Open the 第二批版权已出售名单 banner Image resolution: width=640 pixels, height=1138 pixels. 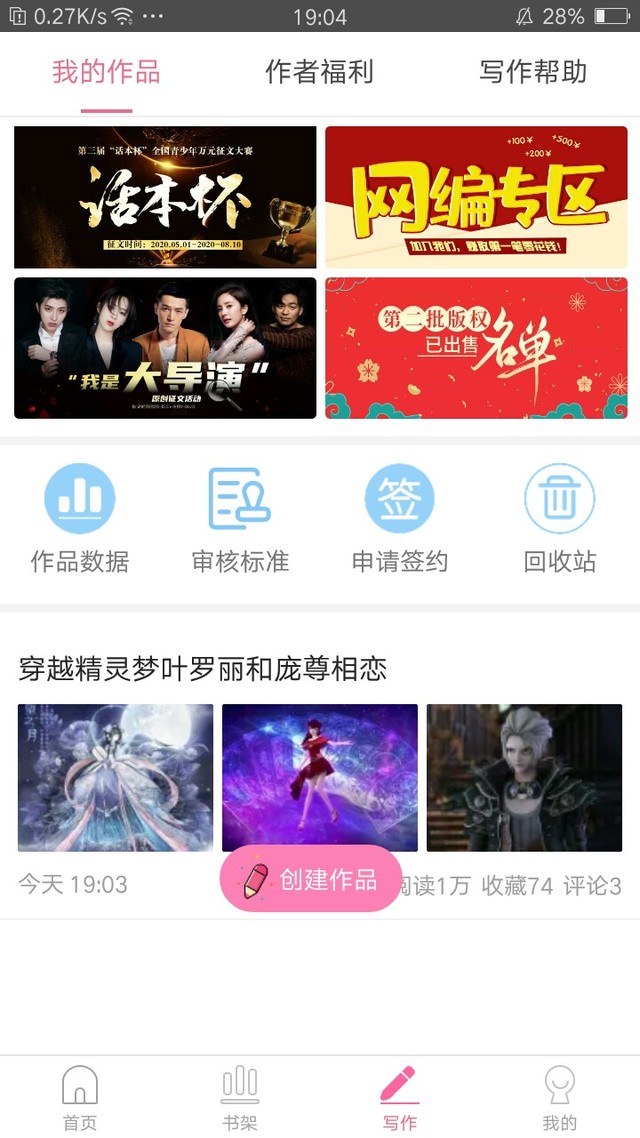476,348
